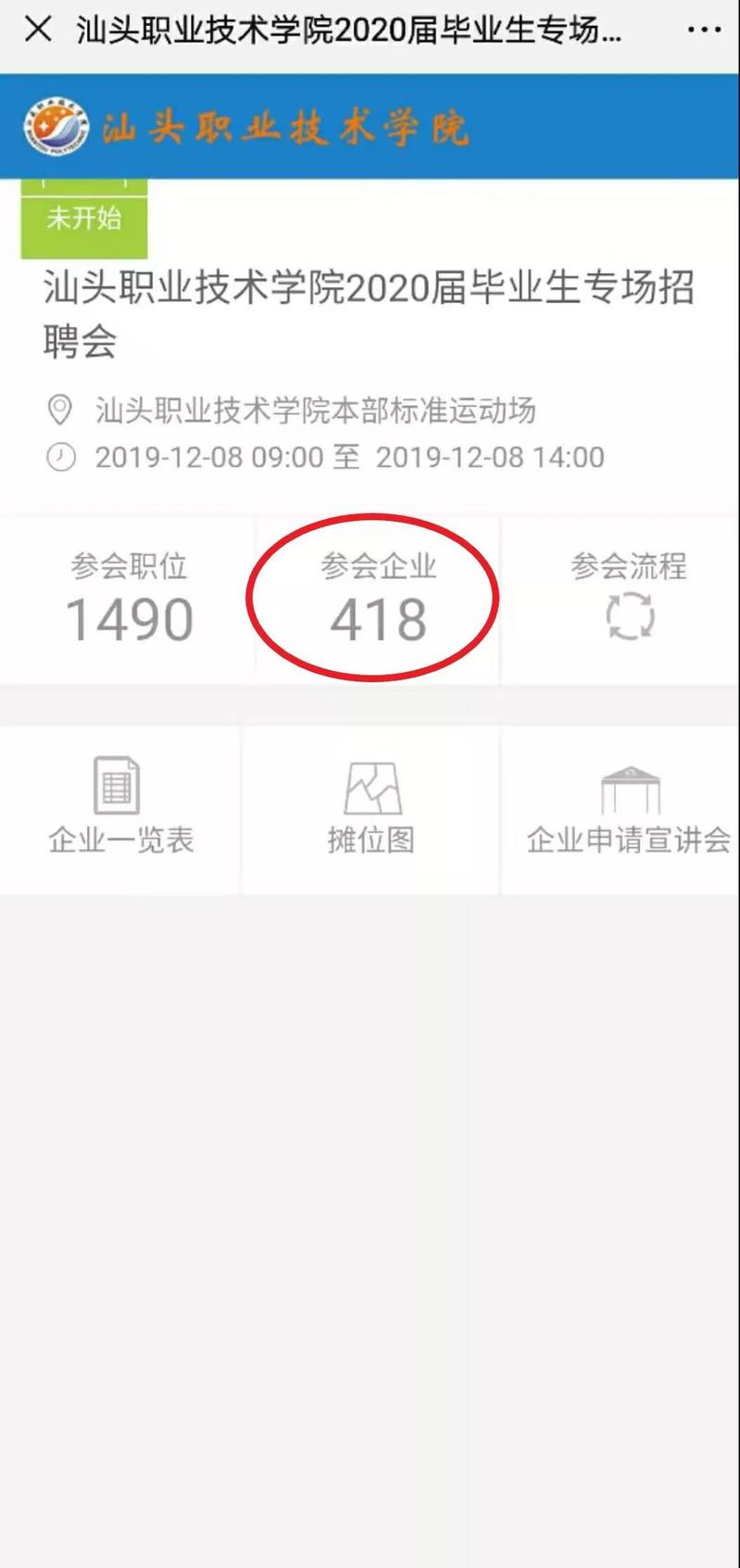
Task: Close the WeChat web page
Action: pos(38,31)
